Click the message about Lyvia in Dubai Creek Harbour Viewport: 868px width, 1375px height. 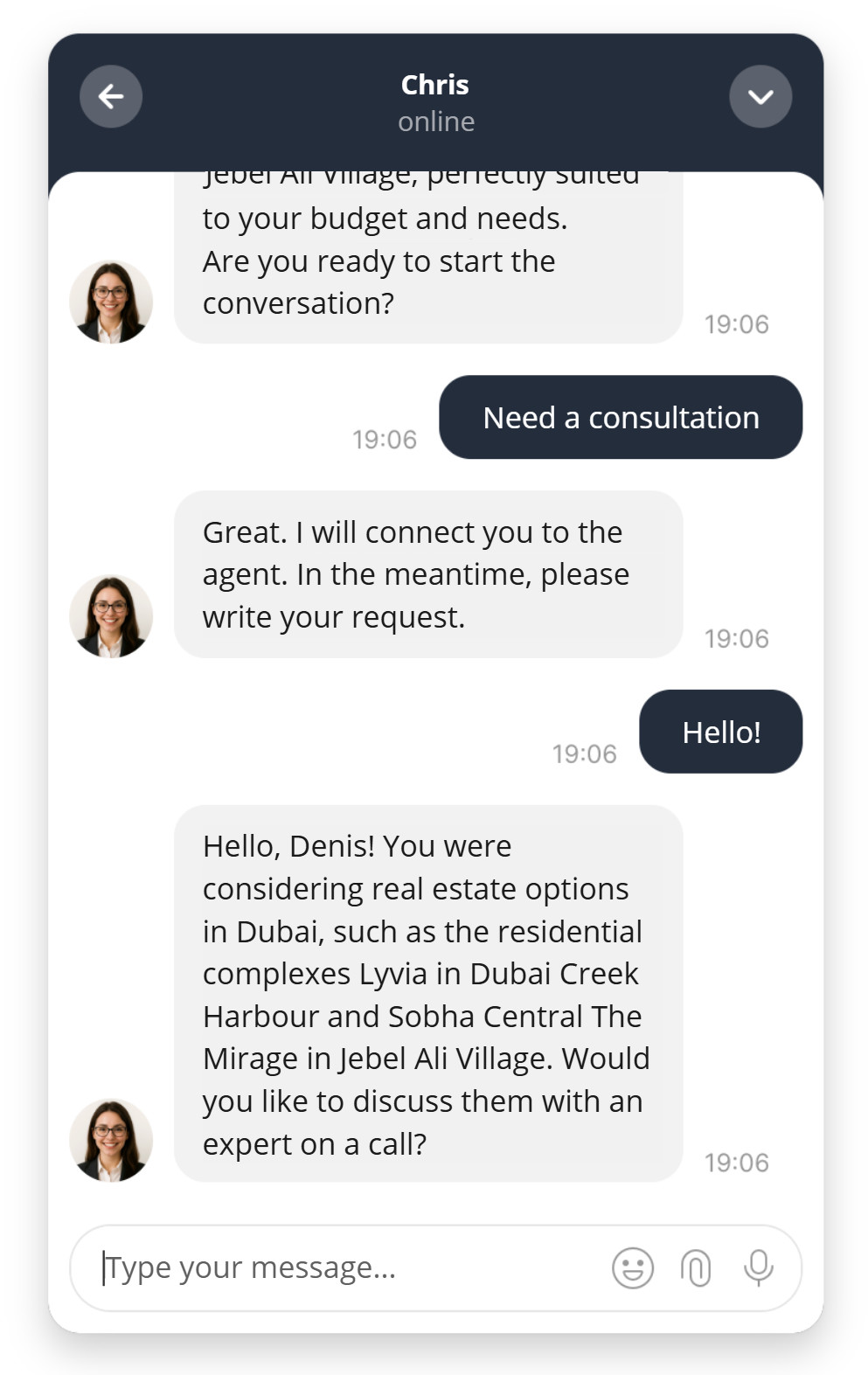(x=427, y=995)
